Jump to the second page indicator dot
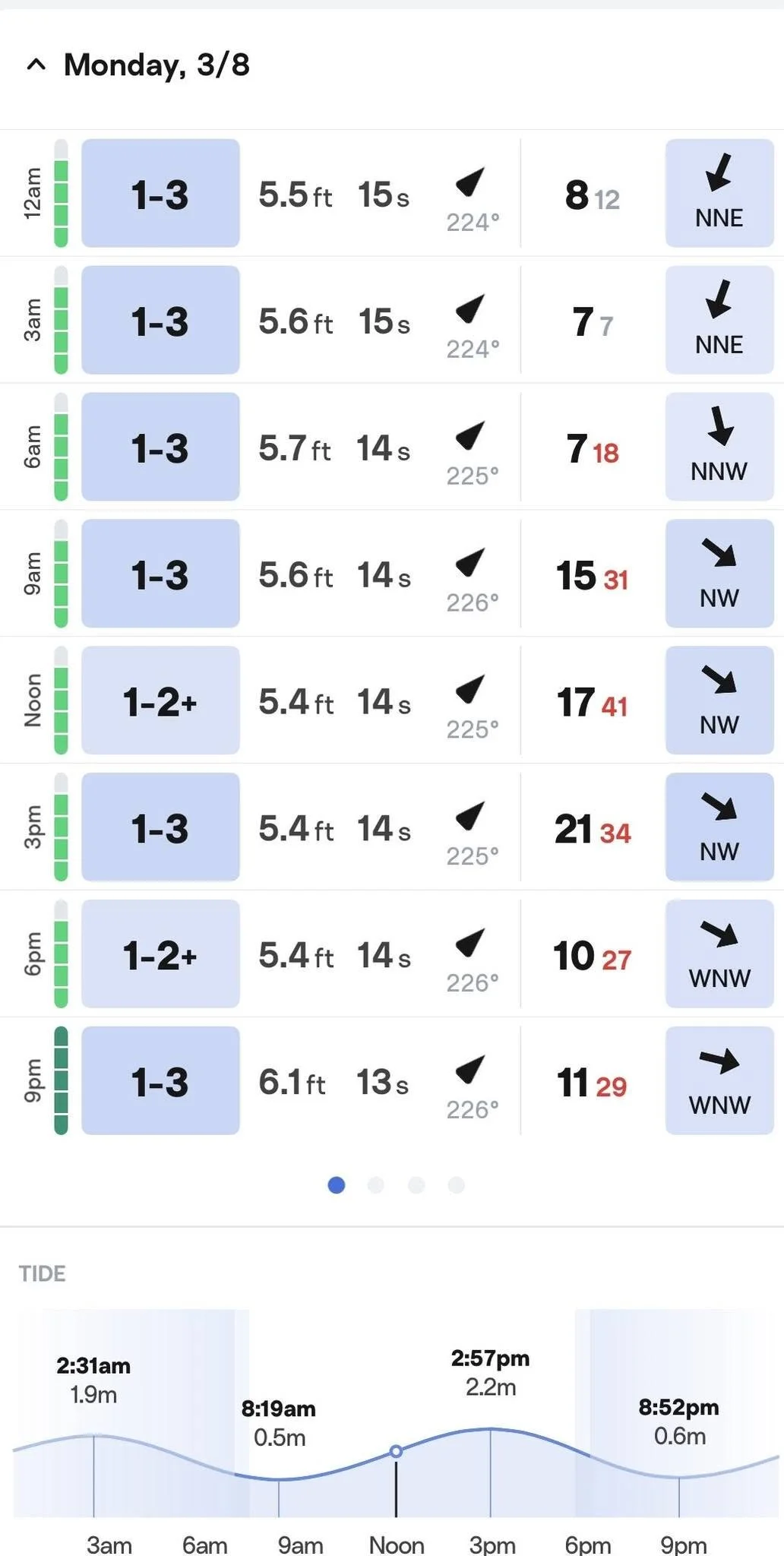 [376, 1185]
